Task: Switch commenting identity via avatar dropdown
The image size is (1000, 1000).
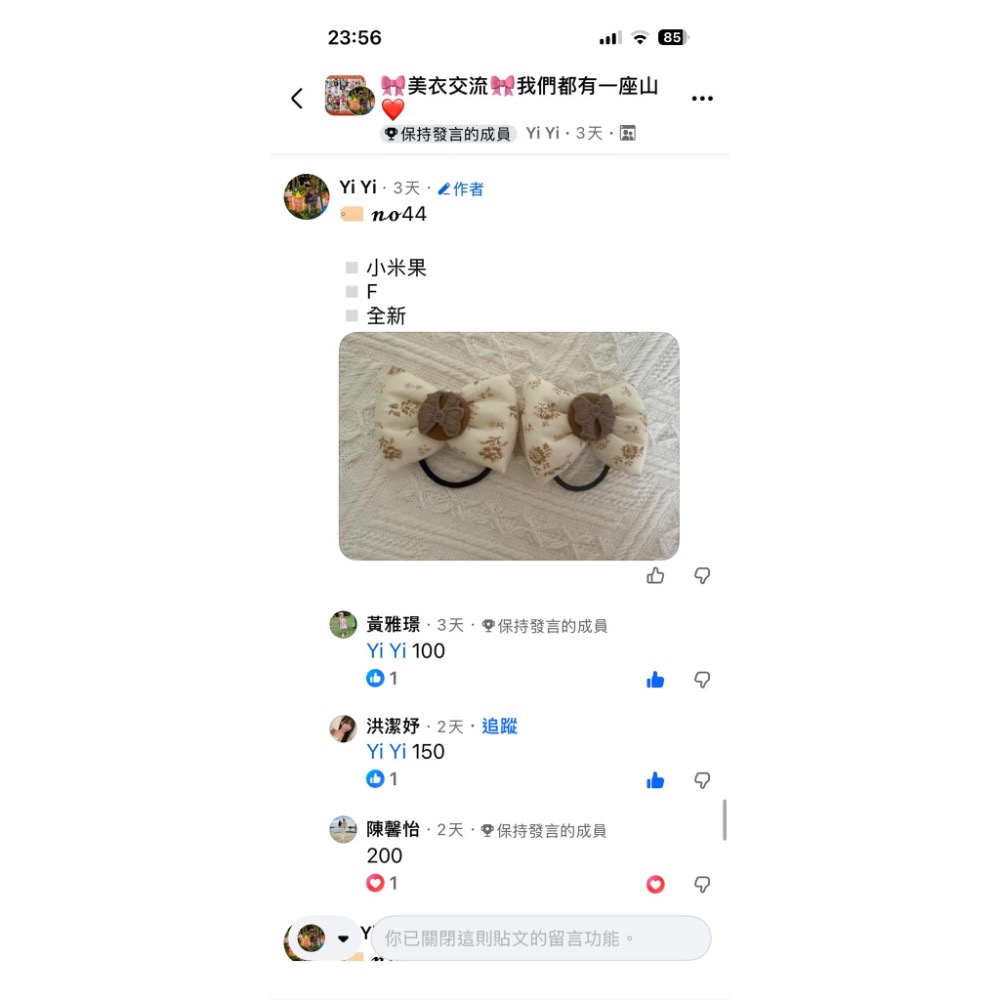Action: click(324, 938)
